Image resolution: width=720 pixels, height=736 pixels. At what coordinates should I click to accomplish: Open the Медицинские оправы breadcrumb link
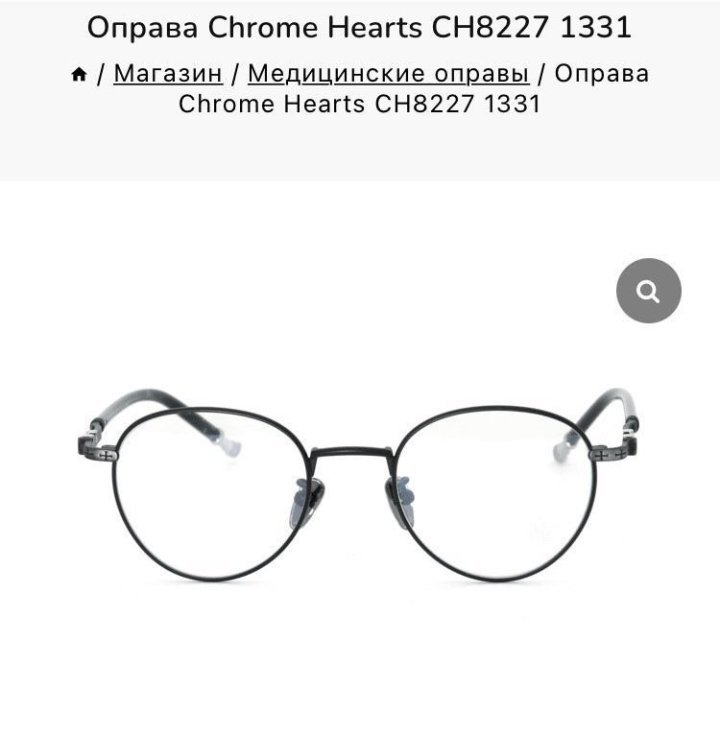pyautogui.click(x=388, y=73)
